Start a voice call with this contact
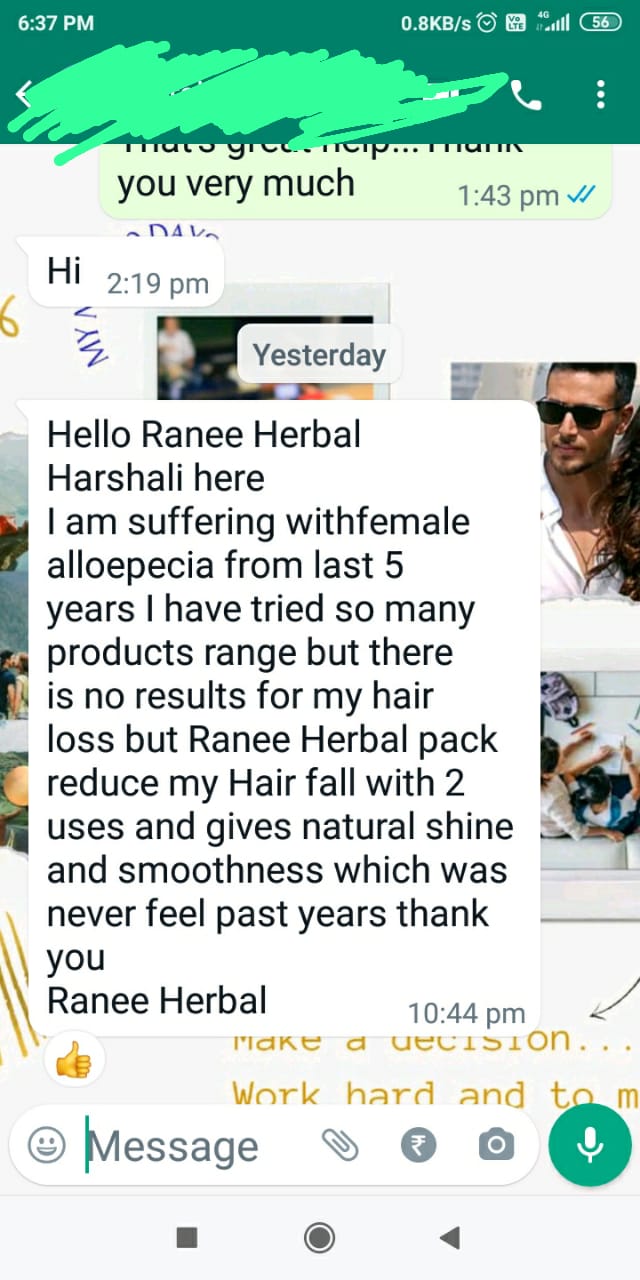Screen dimensions: 640x1280 click(x=526, y=95)
